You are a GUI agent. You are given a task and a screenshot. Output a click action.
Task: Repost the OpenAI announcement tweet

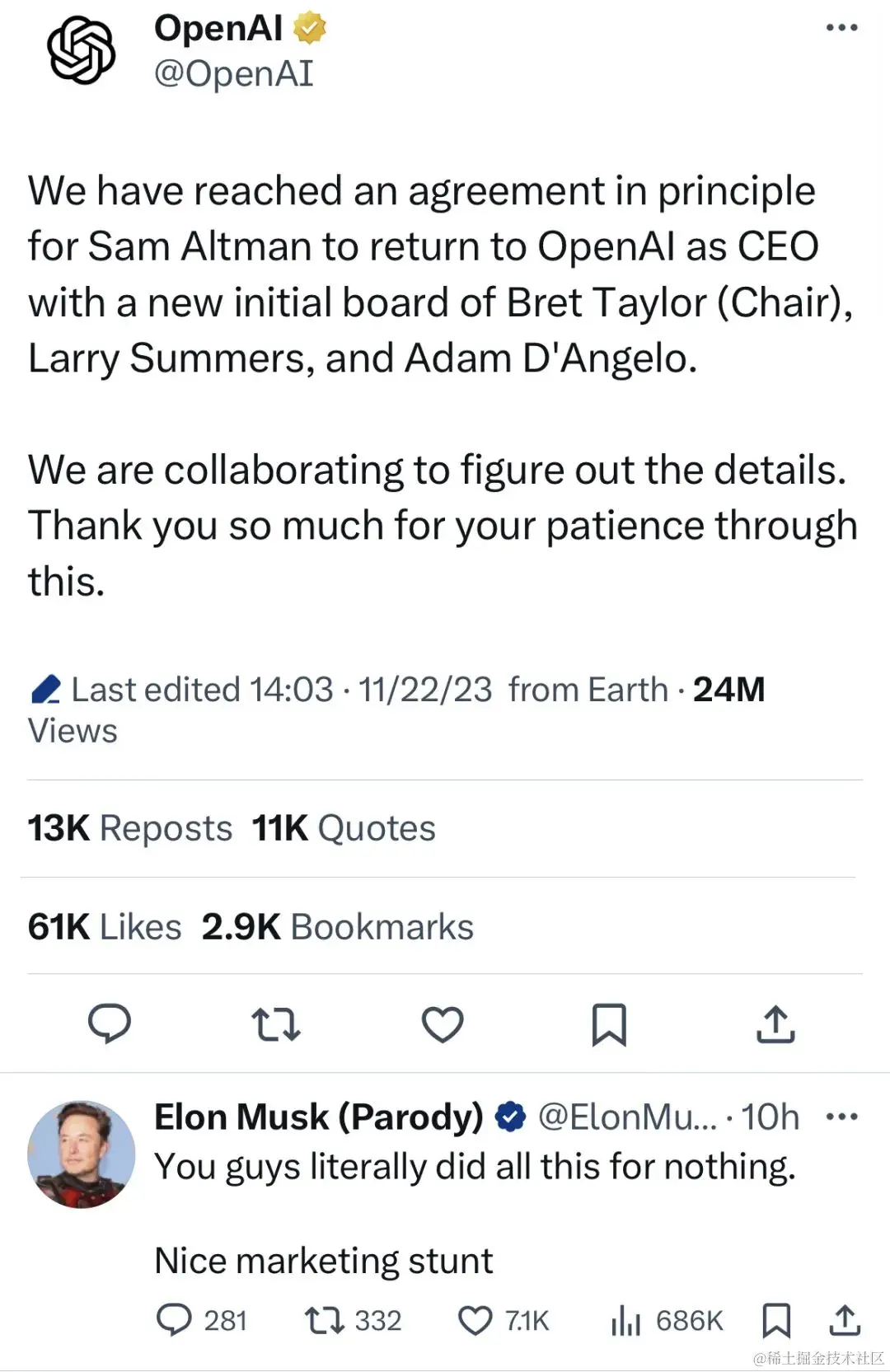[277, 1024]
